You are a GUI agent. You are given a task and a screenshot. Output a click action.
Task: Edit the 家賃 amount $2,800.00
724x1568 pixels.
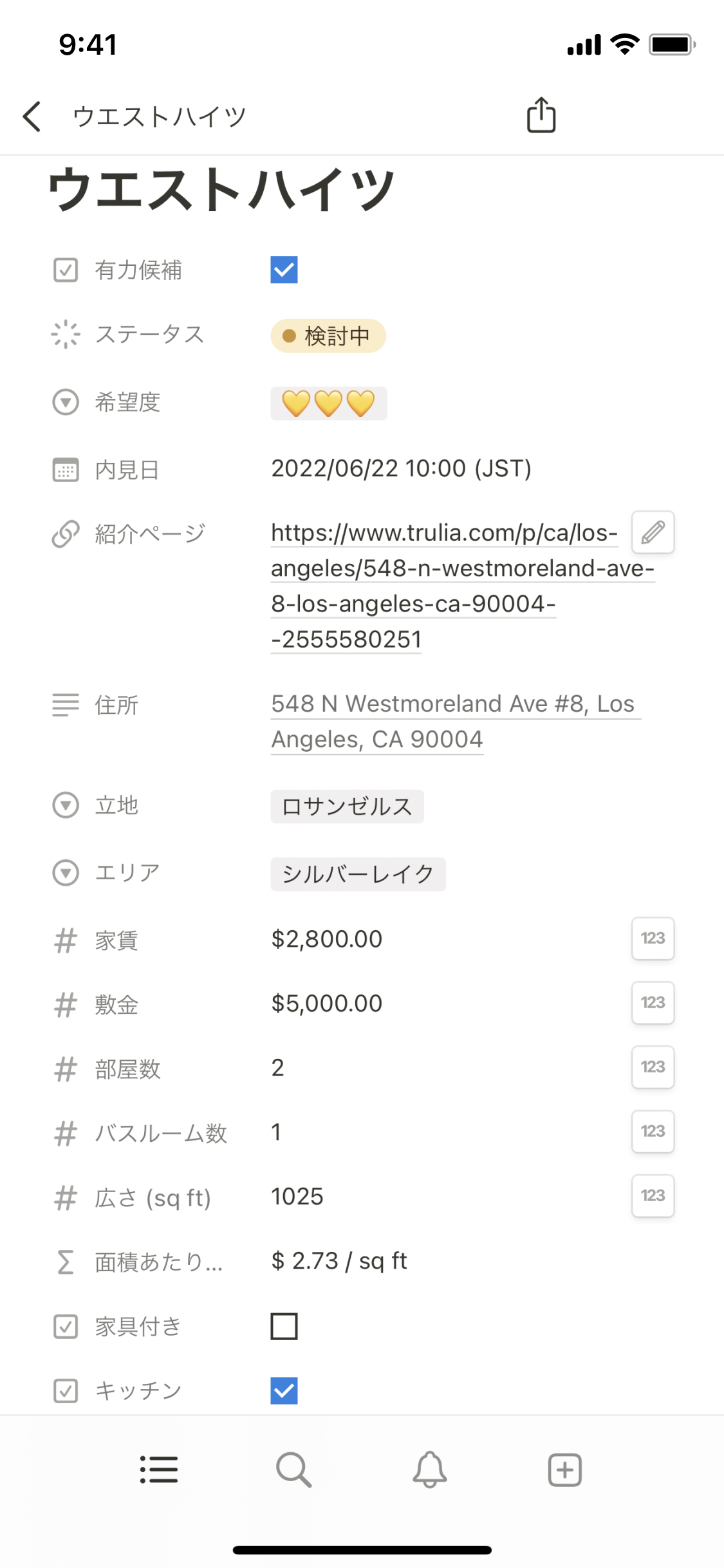tap(326, 939)
